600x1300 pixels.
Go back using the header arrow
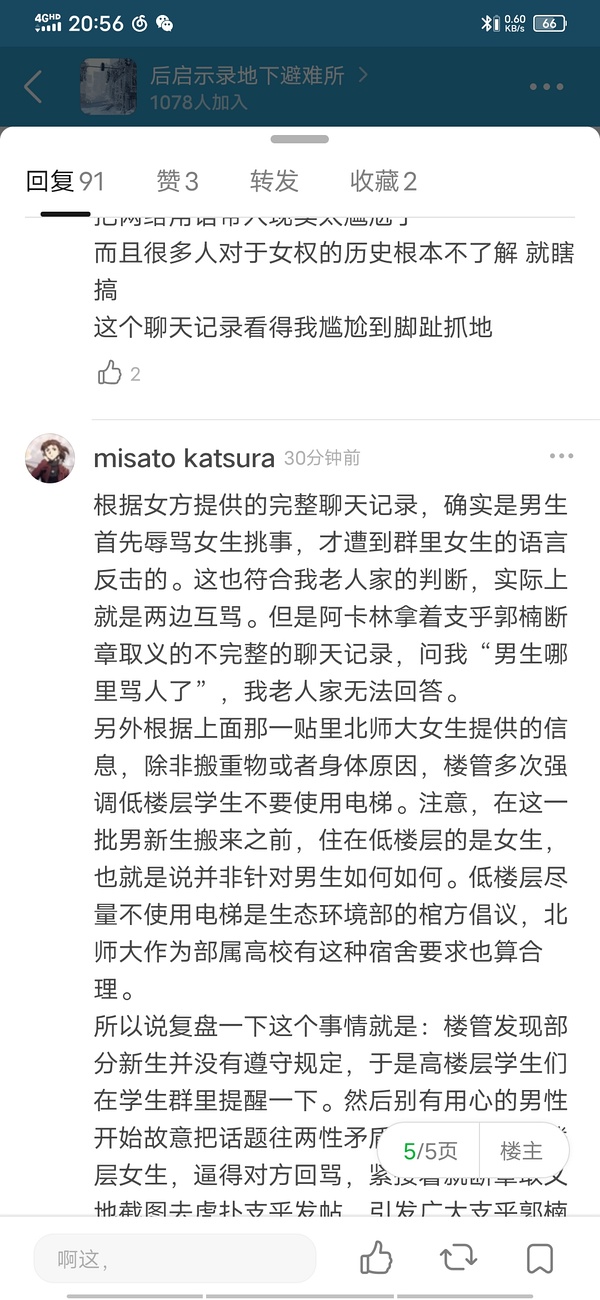33,87
